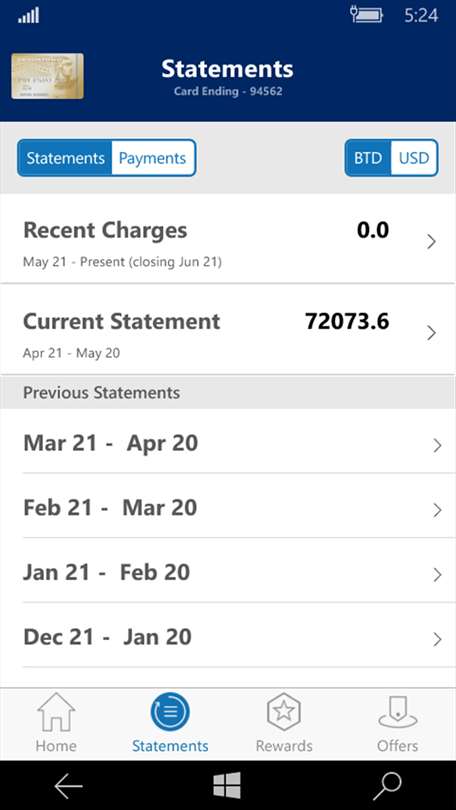Tap the system search magnifier
This screenshot has height=810, width=456.
coord(387,787)
